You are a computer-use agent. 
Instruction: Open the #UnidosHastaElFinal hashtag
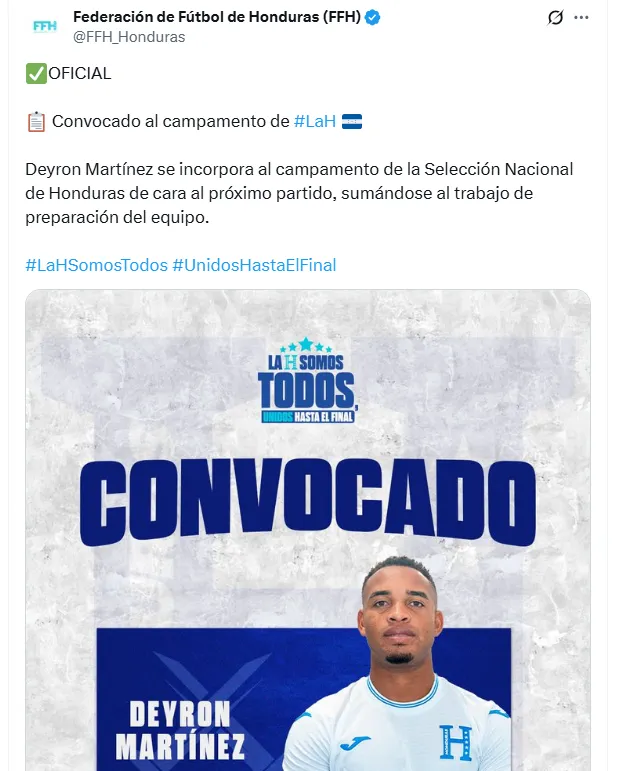click(x=254, y=265)
